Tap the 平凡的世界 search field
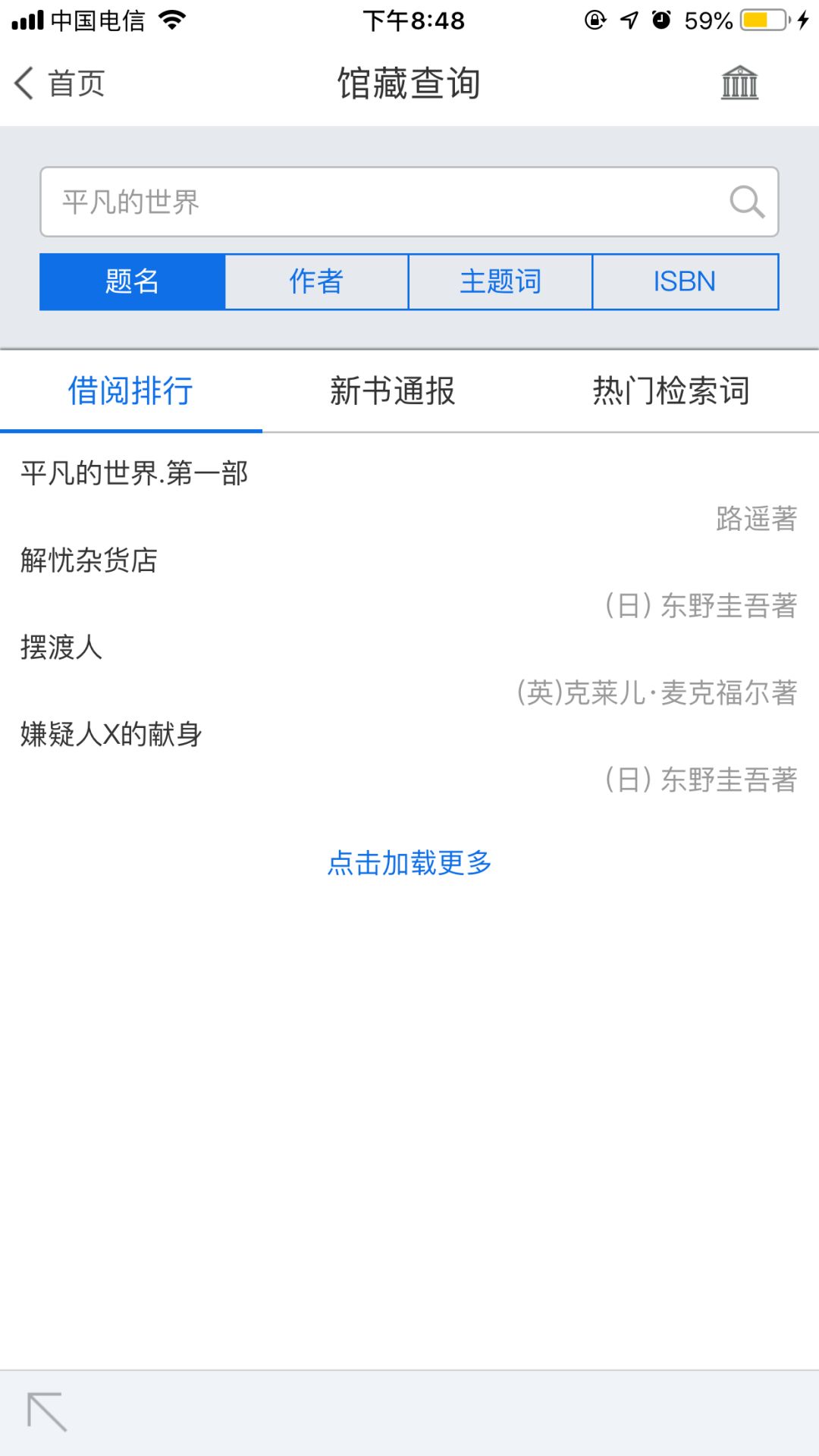819x1456 pixels. click(x=409, y=202)
